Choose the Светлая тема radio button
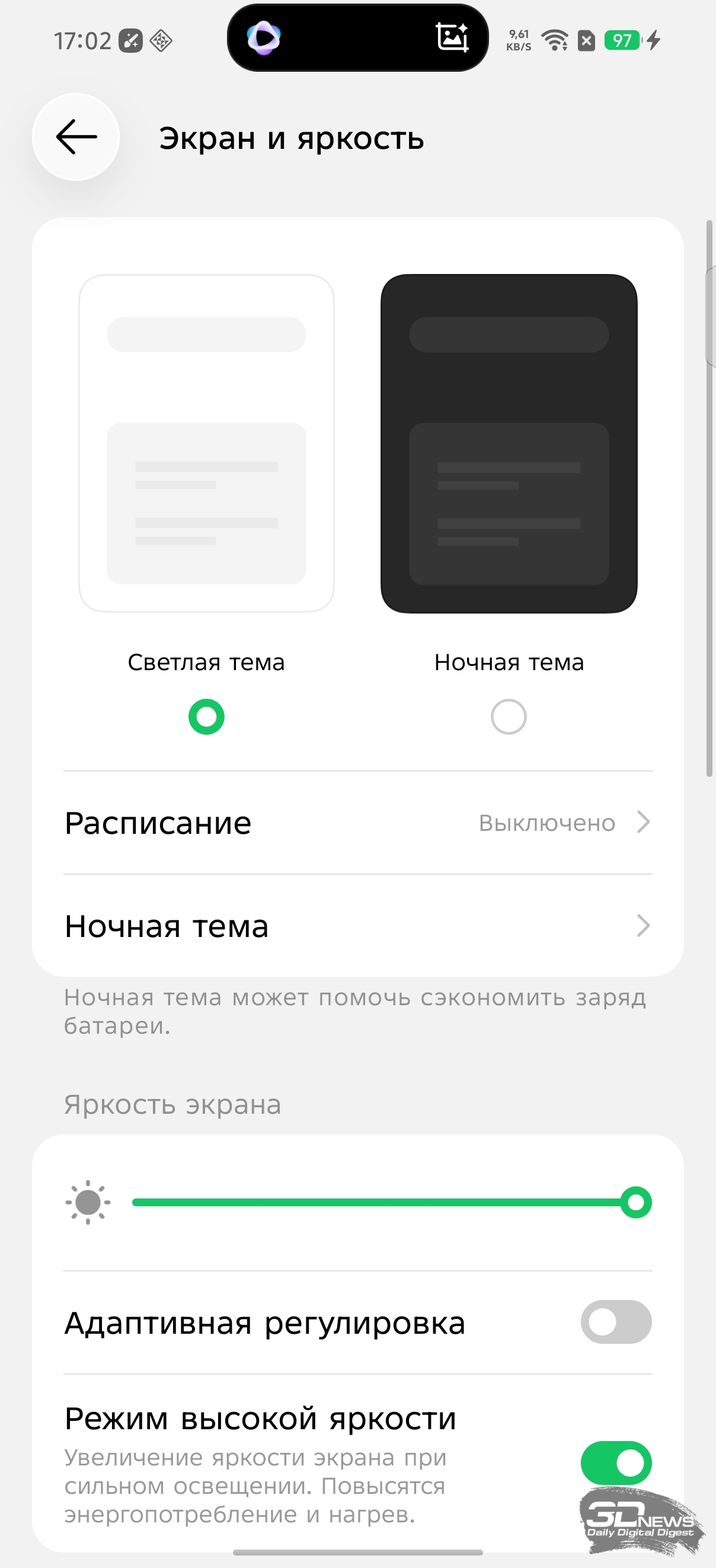The width and height of the screenshot is (716, 1568). tap(206, 716)
